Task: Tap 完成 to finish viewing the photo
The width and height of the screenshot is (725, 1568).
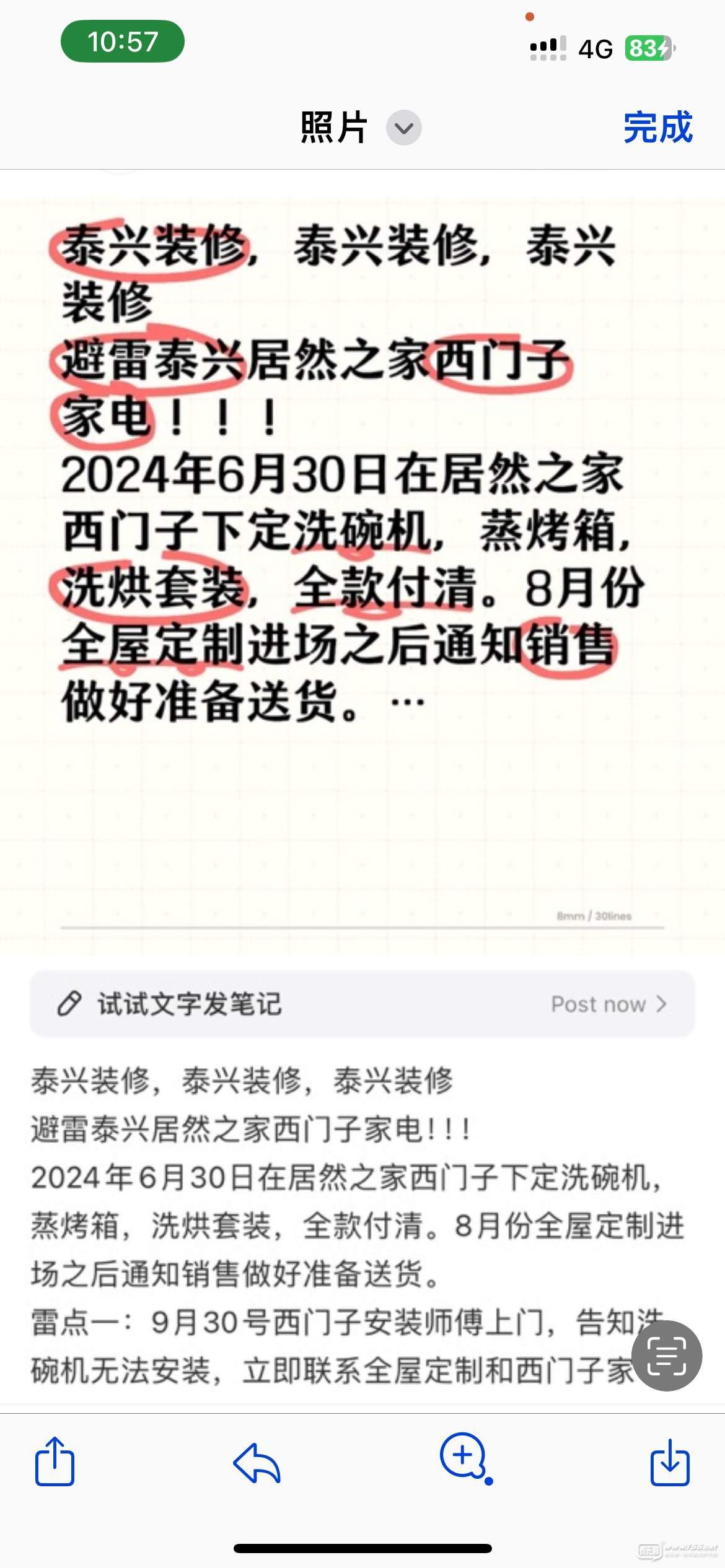Action: pos(657,128)
